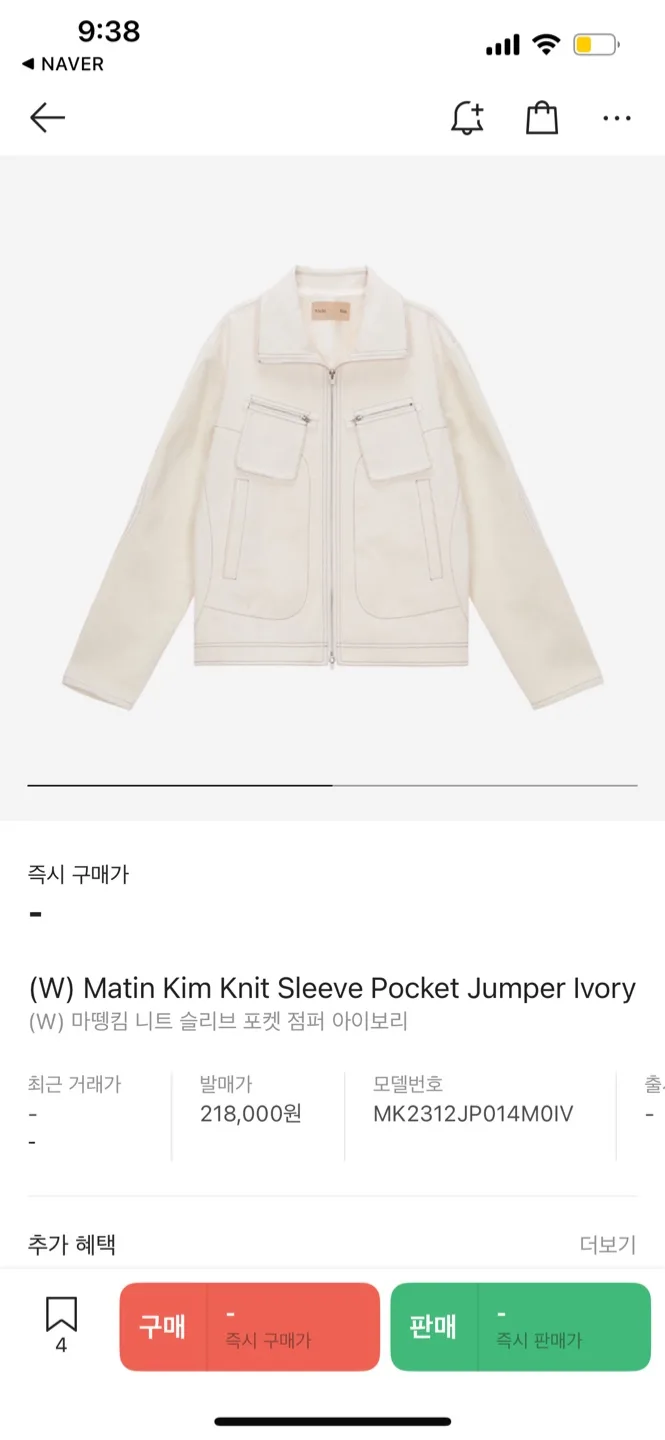Bookmark this item as wishlist
The image size is (665, 1440).
click(x=61, y=1323)
